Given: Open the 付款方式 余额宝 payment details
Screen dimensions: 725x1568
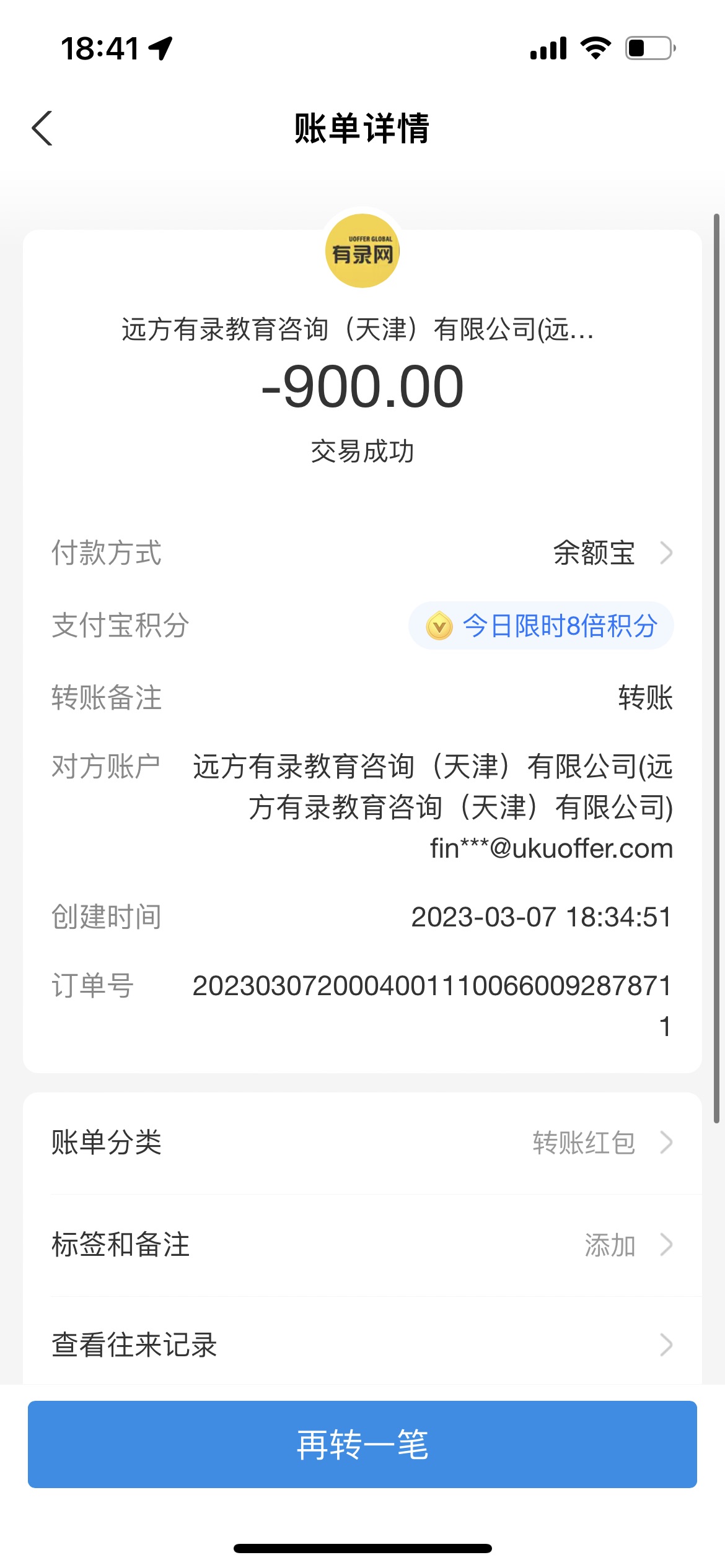Looking at the screenshot, I should (x=610, y=553).
